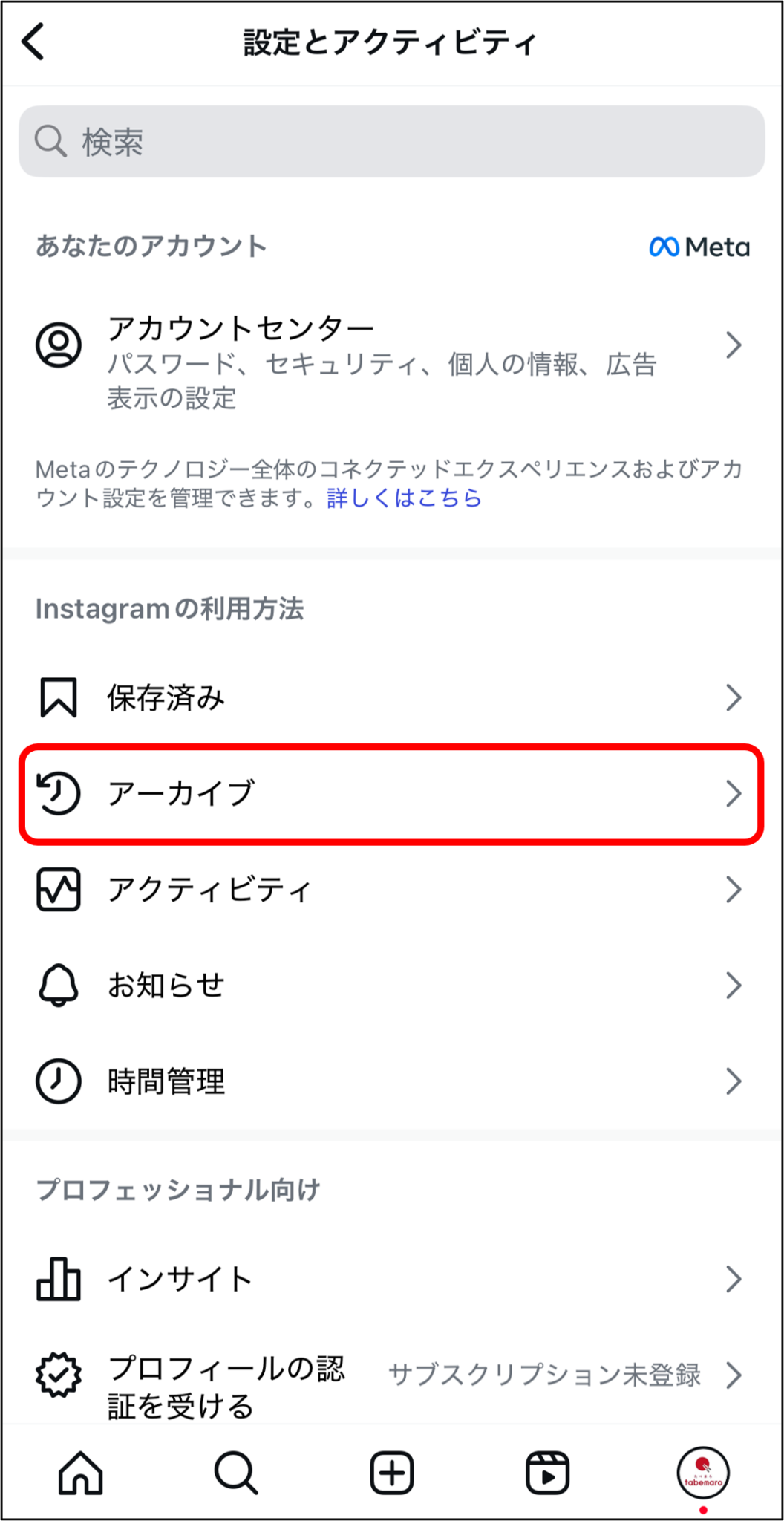Open インサイト
784x1521 pixels.
coord(392,1279)
